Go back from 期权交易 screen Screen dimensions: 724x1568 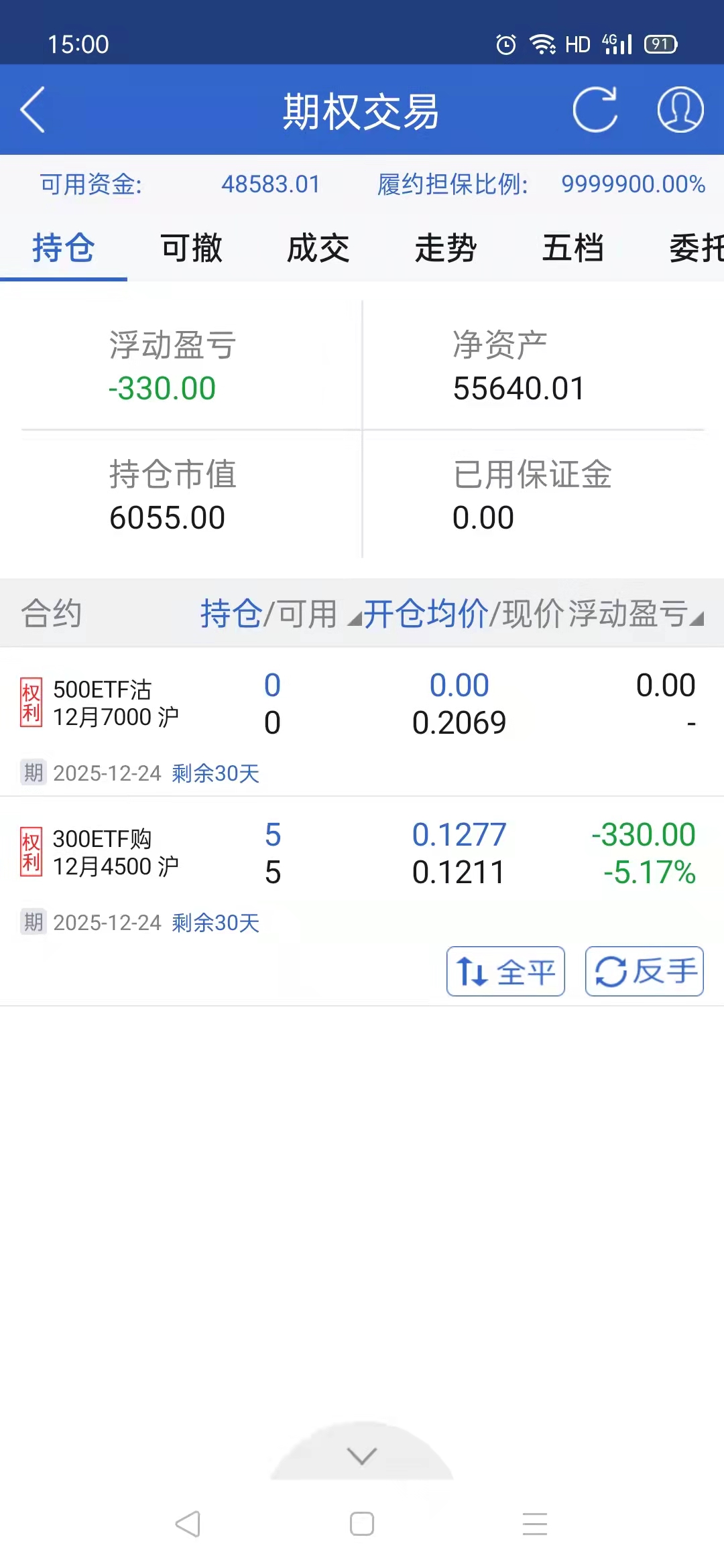tap(34, 110)
